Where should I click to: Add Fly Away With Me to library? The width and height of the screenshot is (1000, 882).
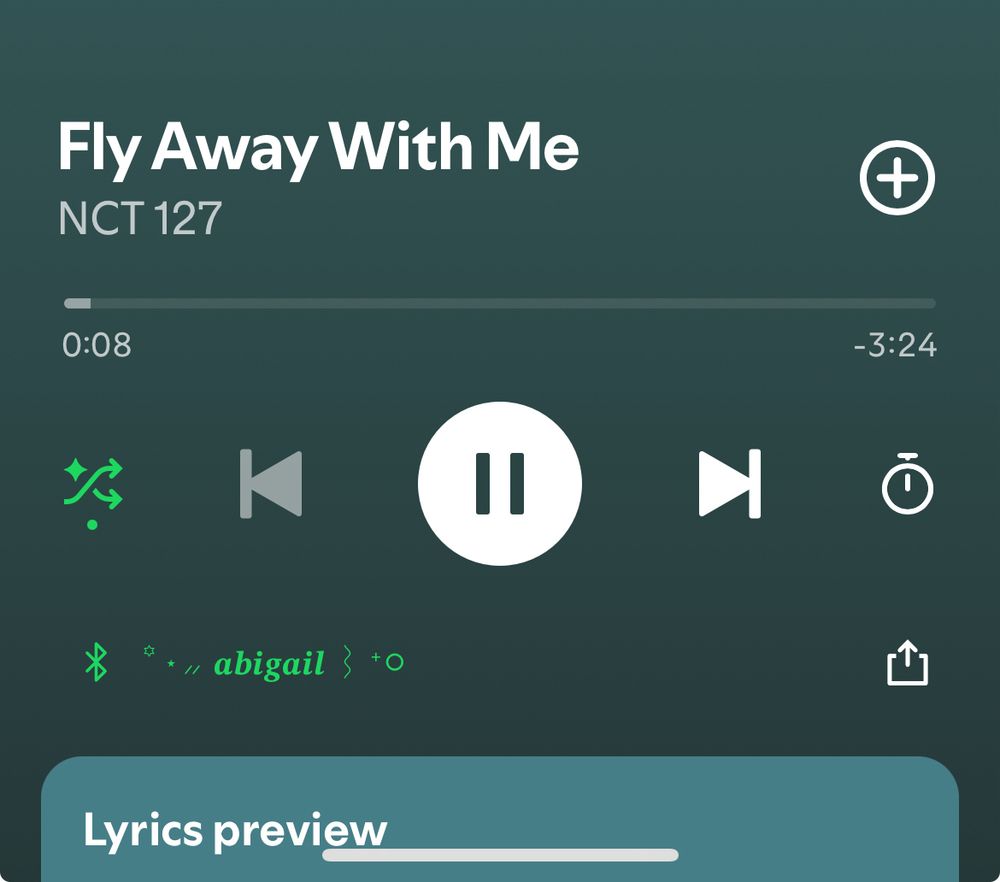(897, 180)
